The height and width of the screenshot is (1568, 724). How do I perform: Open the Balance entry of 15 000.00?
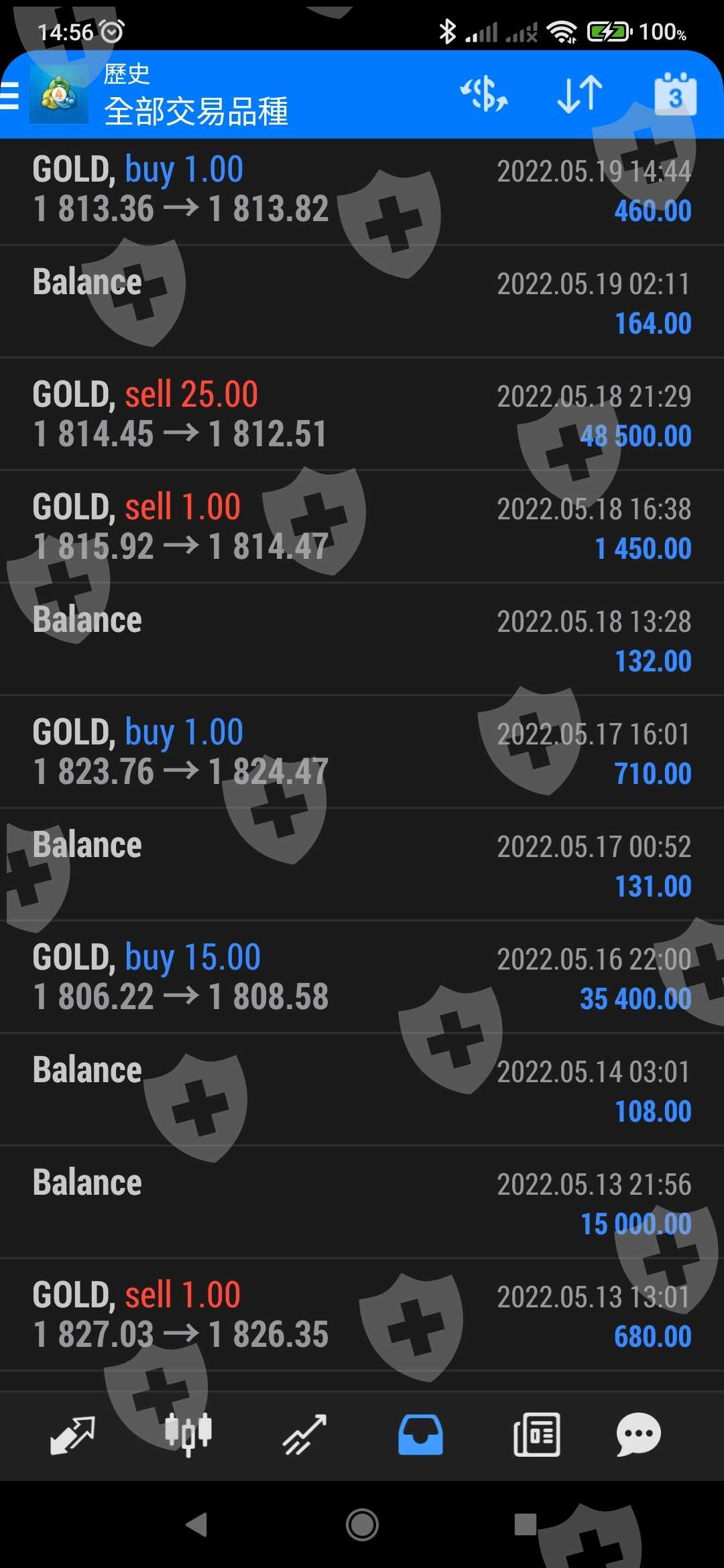click(362, 1203)
